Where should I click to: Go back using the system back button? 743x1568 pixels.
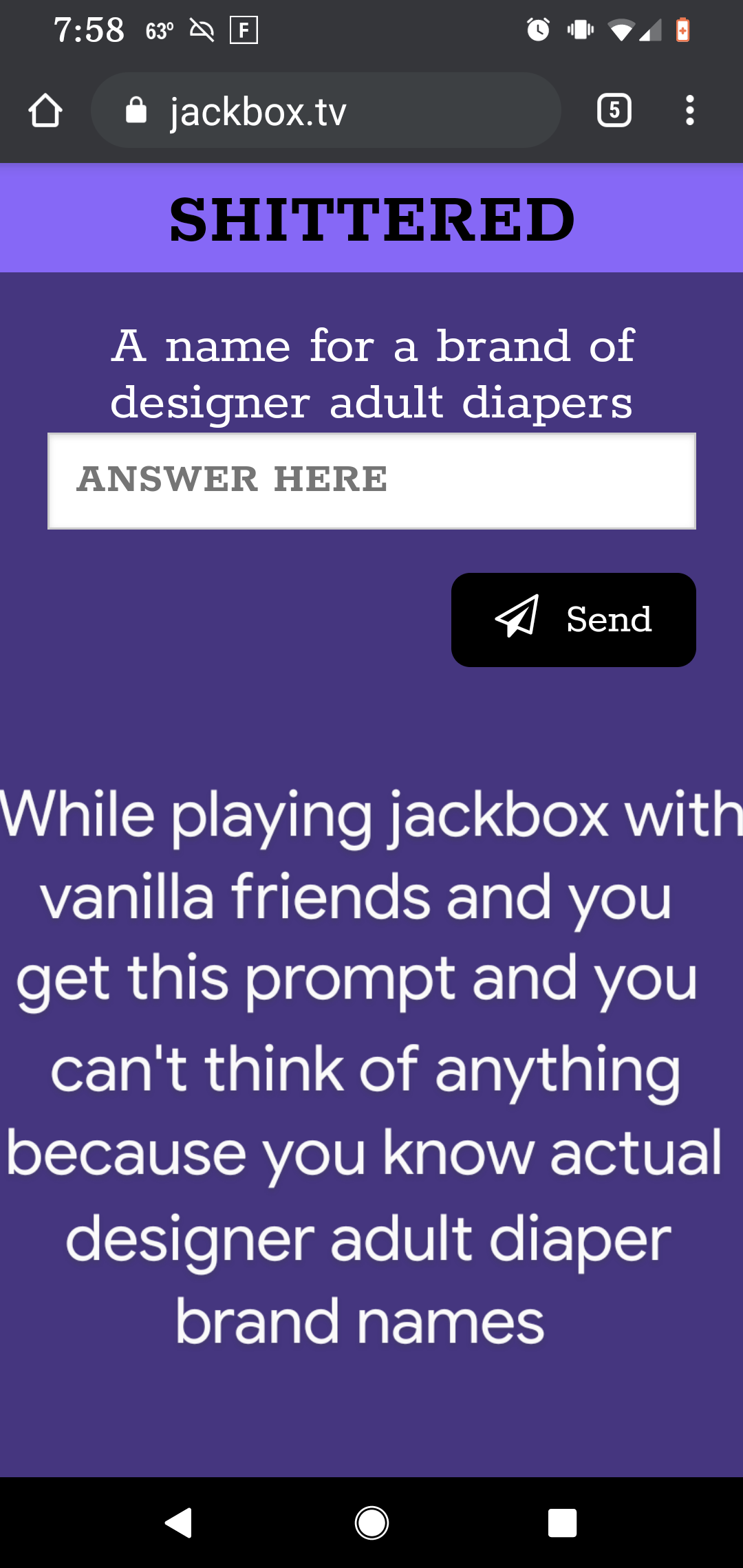[x=179, y=1523]
